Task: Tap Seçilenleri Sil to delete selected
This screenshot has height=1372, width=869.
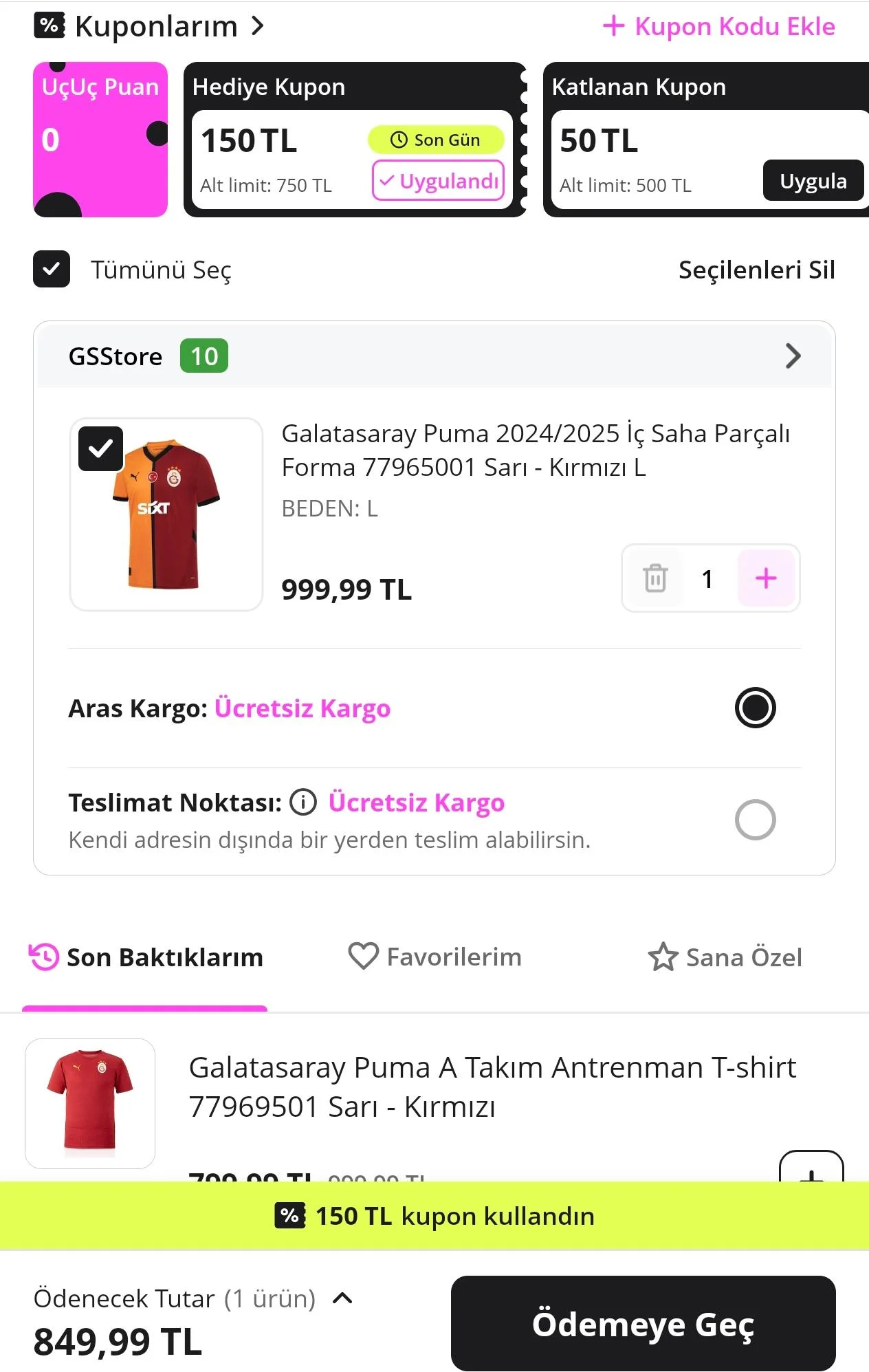Action: [756, 270]
